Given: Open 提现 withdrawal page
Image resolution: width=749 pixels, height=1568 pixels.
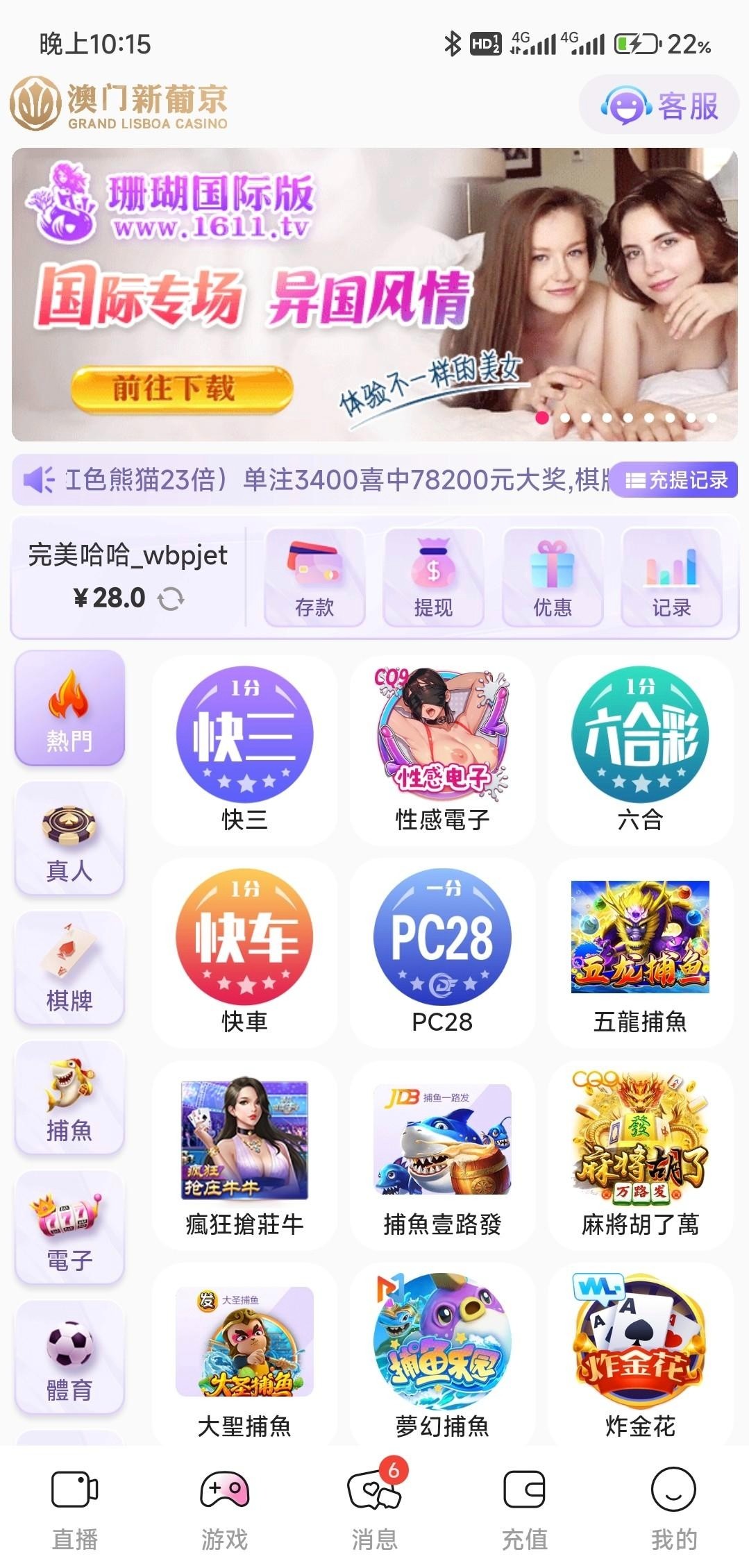Looking at the screenshot, I should pyautogui.click(x=433, y=578).
